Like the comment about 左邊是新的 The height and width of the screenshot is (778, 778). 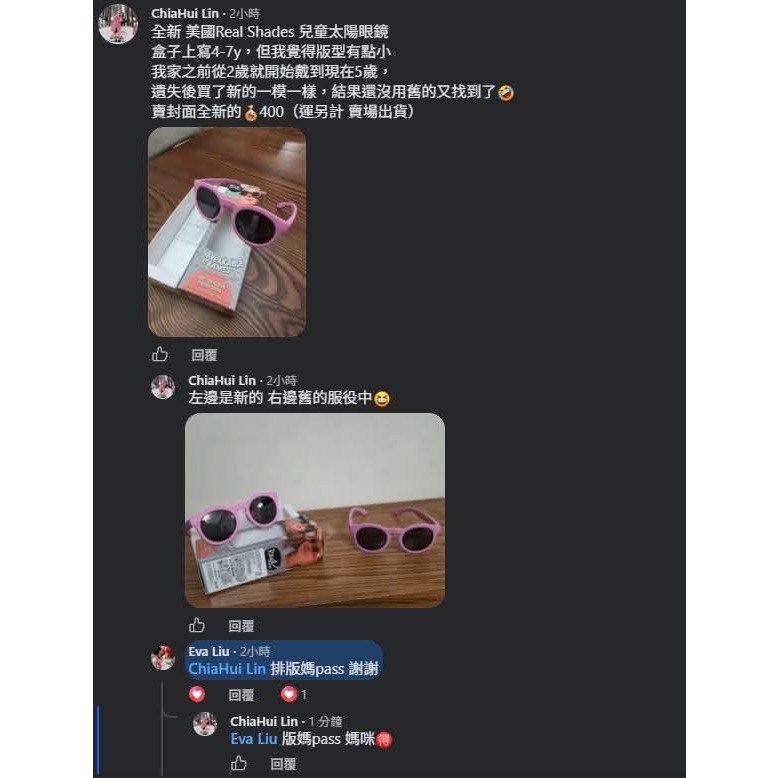[x=197, y=625]
